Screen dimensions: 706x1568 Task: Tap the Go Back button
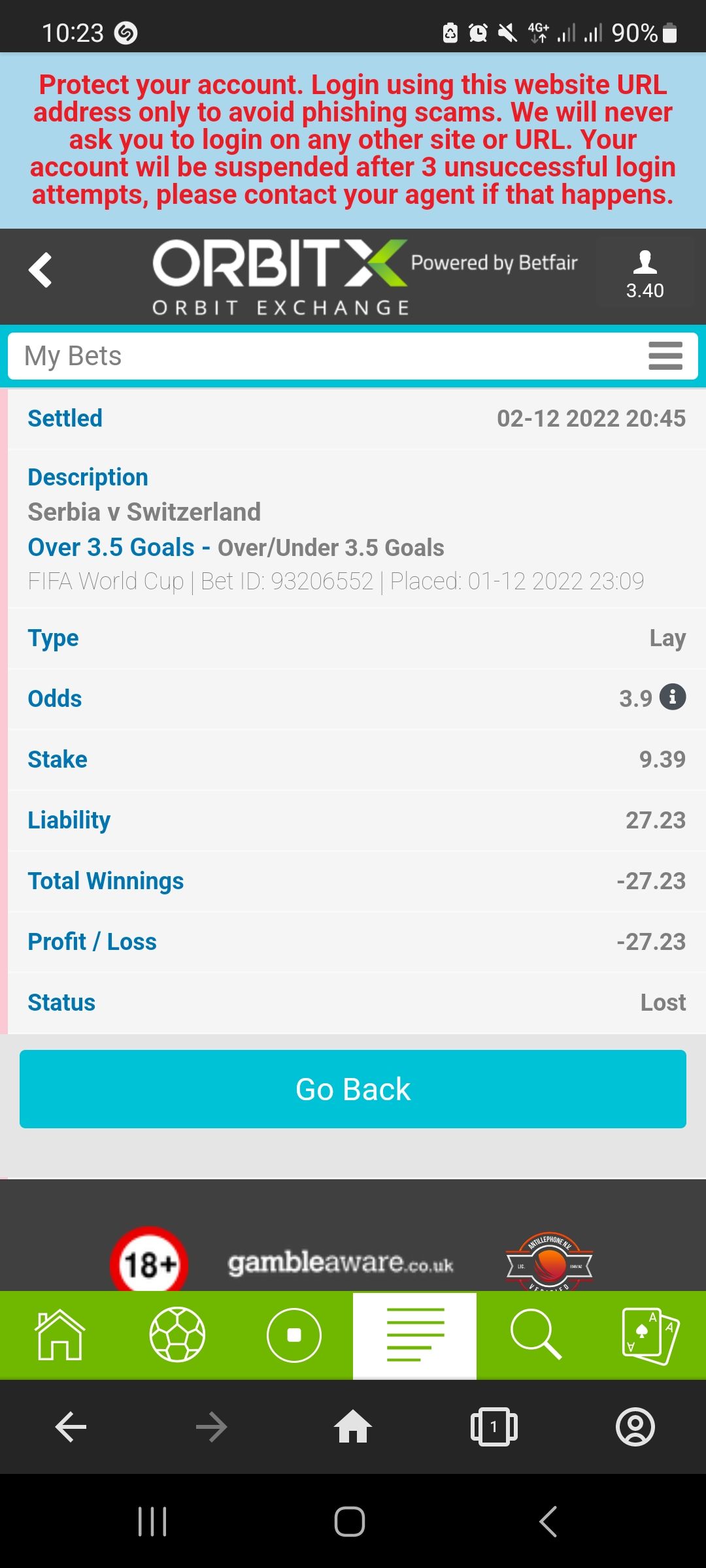[353, 1089]
